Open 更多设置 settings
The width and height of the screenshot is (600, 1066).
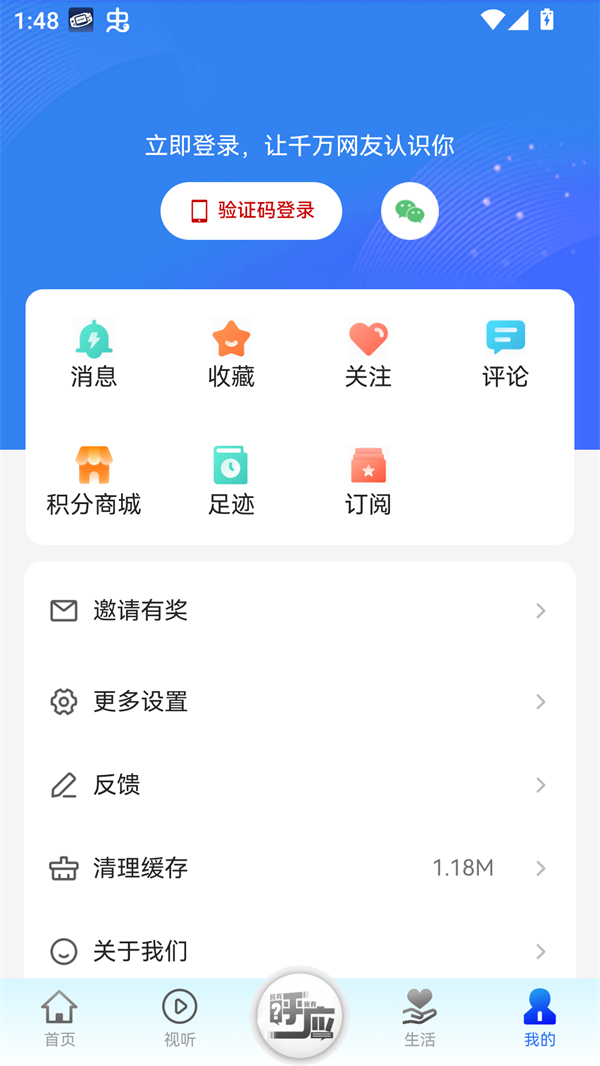(300, 702)
